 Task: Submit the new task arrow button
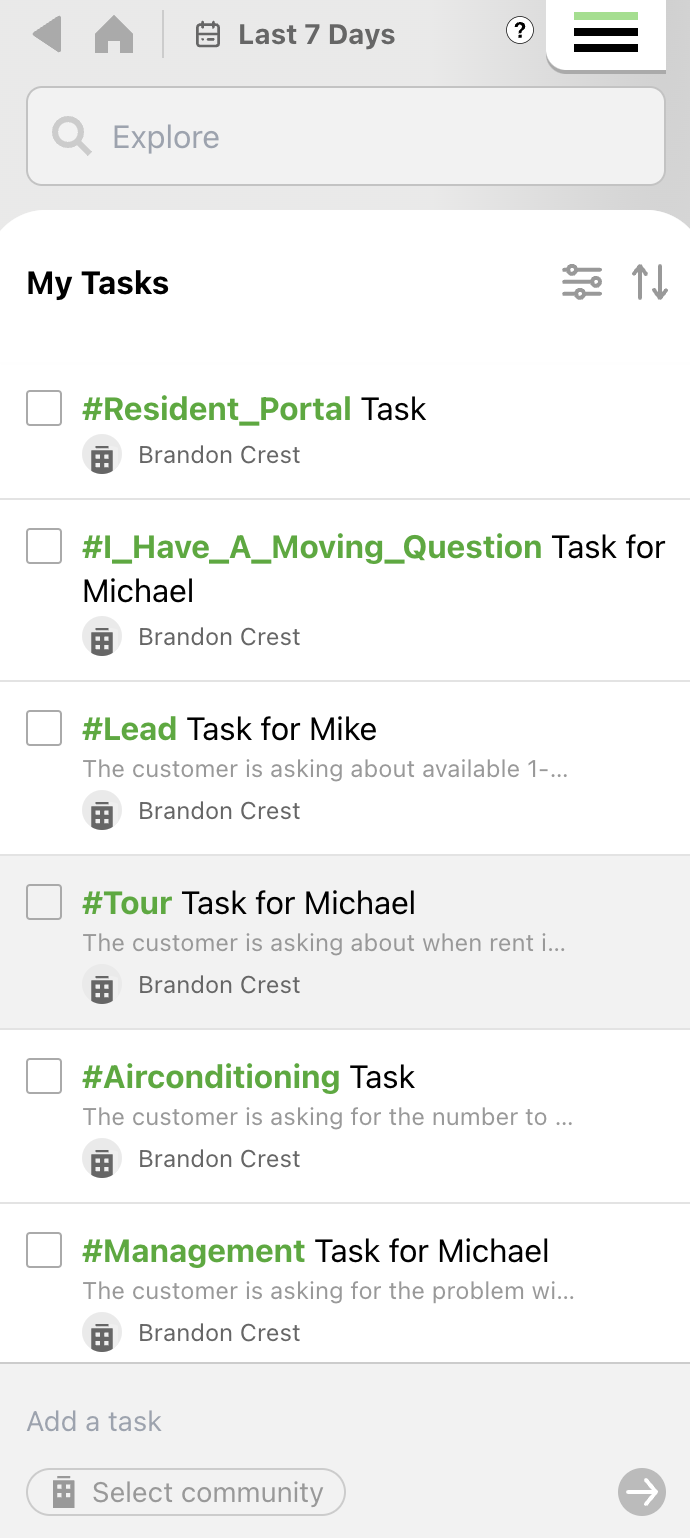(641, 1492)
